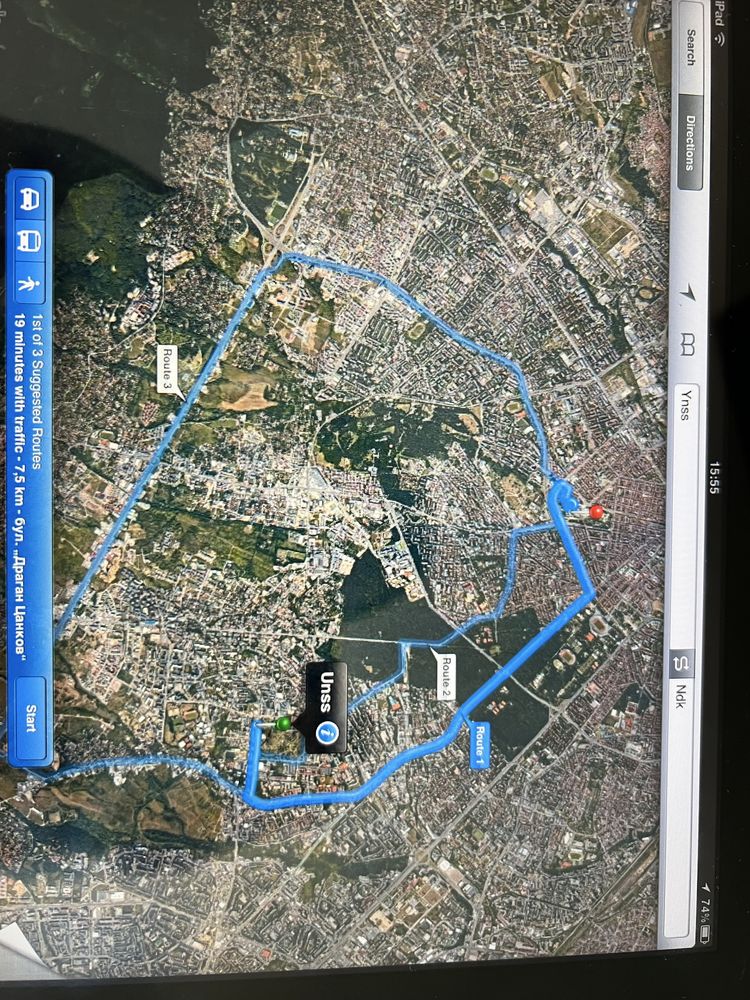Swap start and end locations
Screen dimensions: 750x1000
point(684,662)
